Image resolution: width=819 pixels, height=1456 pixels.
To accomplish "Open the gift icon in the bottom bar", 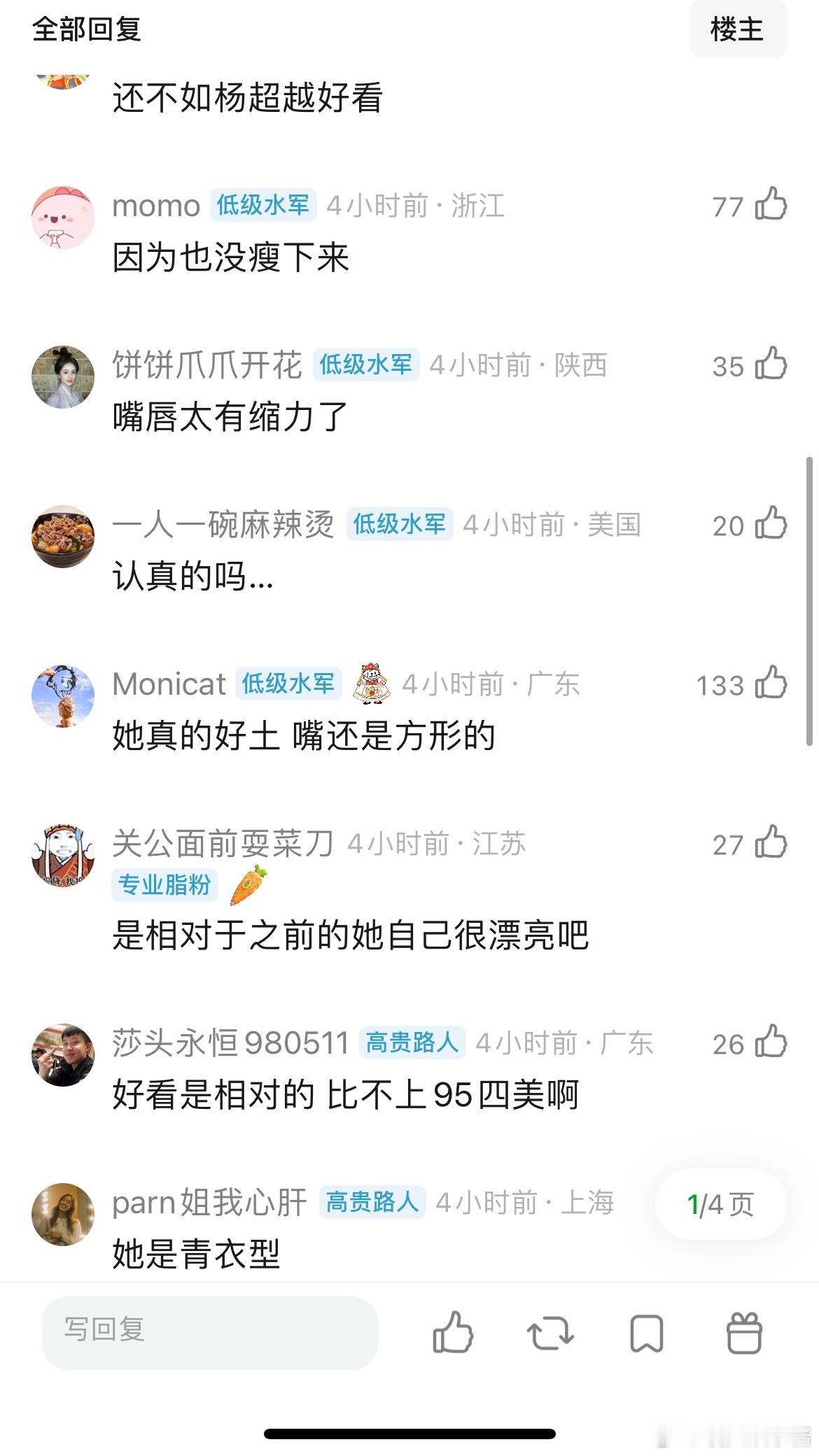I will (745, 1334).
